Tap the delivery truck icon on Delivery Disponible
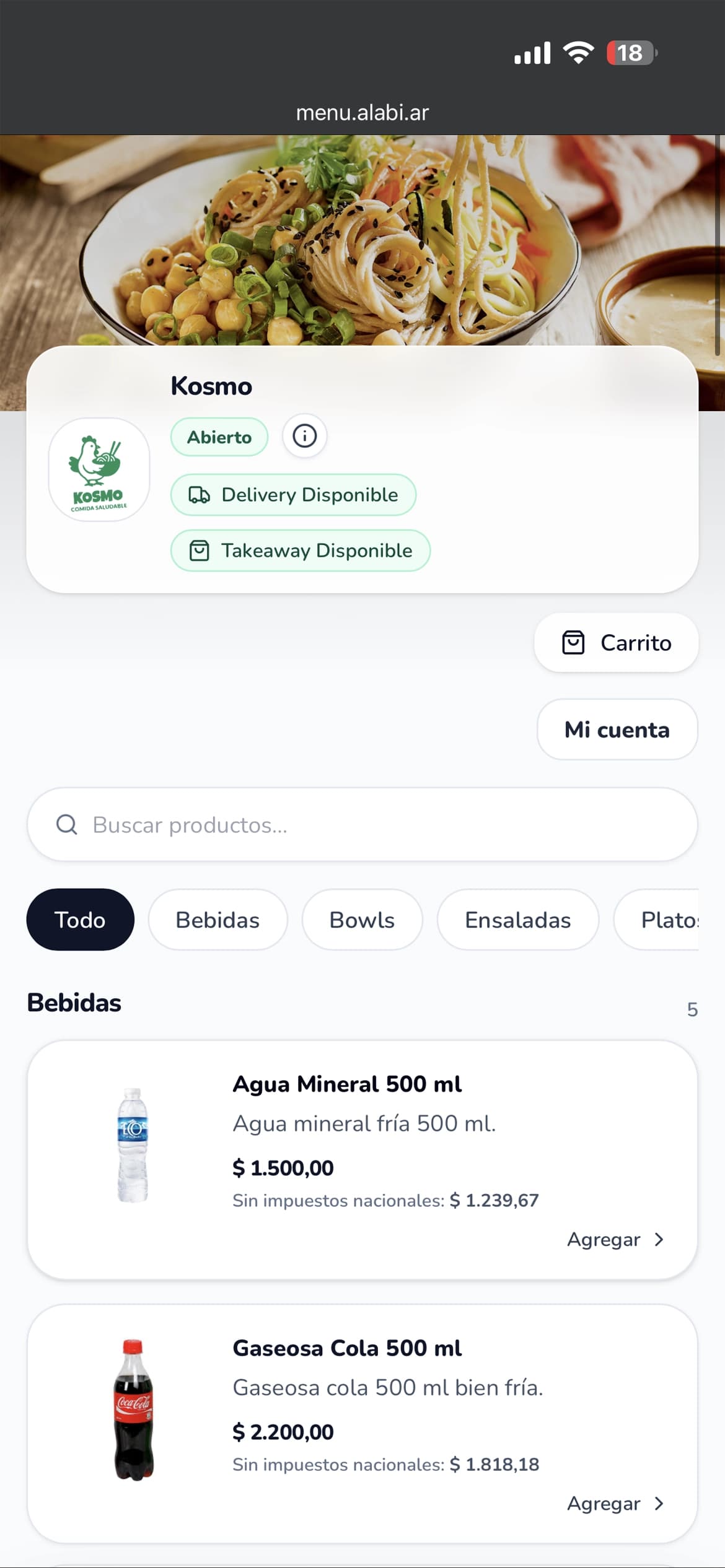Screen dimensions: 725x1568 point(200,495)
